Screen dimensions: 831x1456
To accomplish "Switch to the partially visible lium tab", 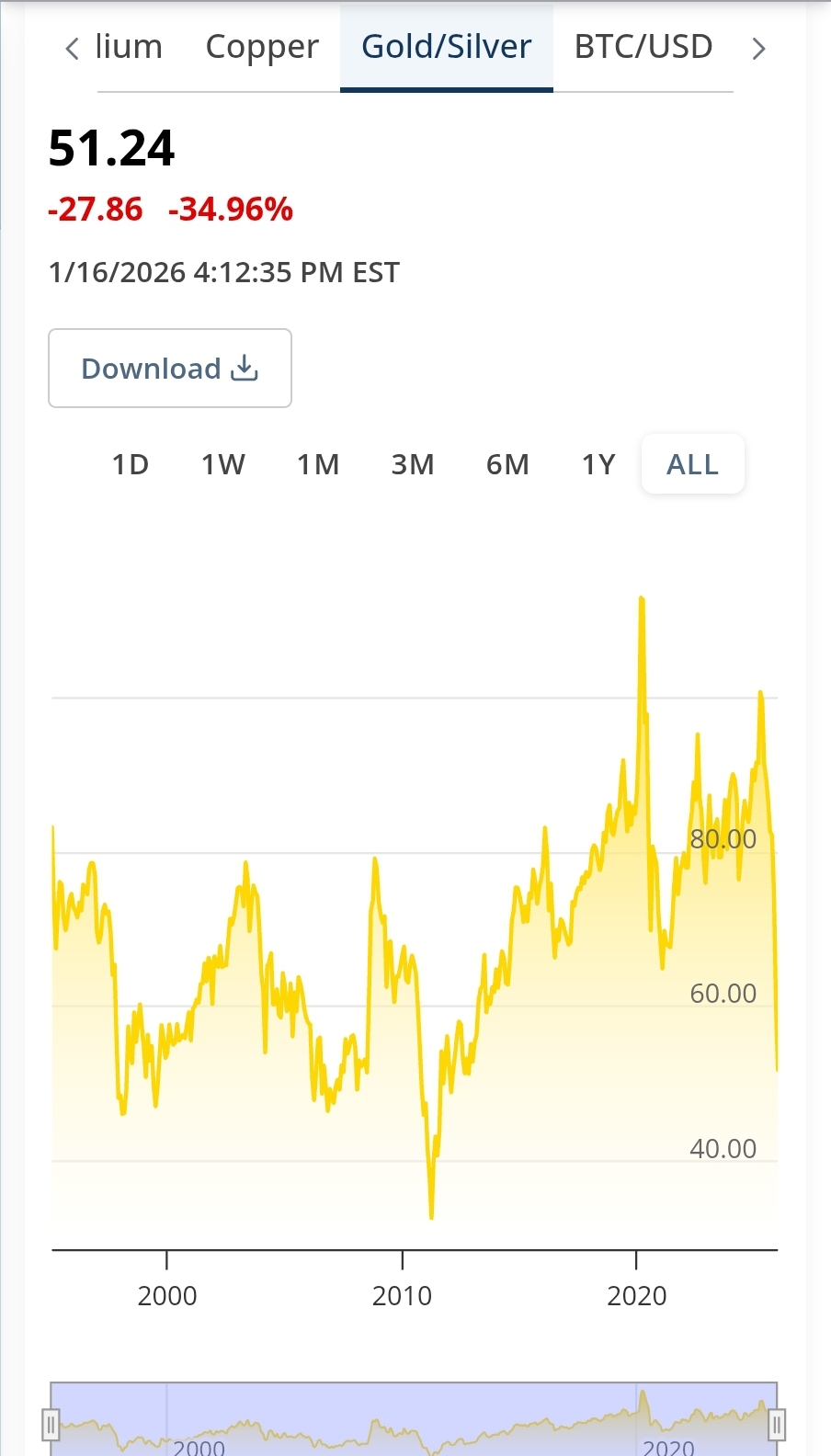I will coord(129,47).
